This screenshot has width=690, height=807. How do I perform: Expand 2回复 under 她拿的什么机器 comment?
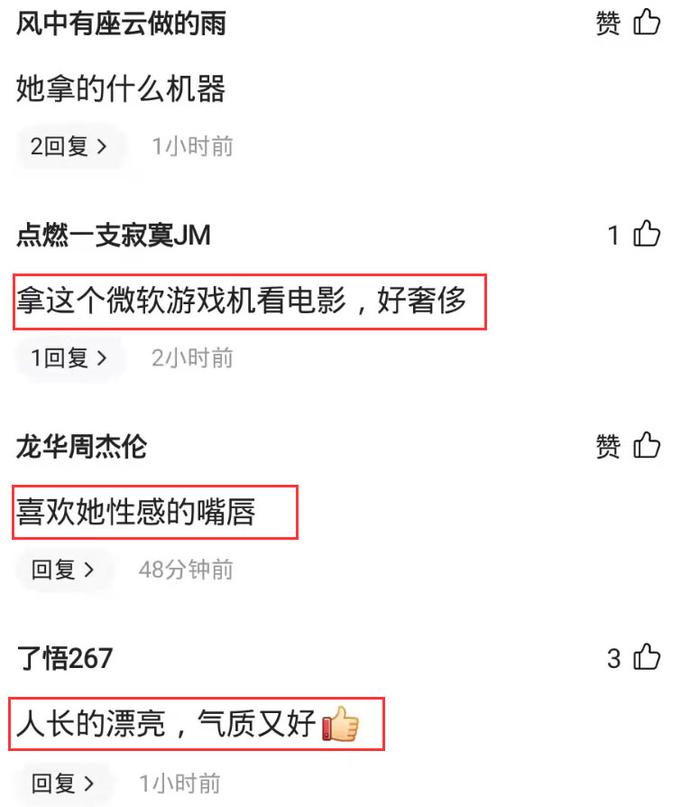[68, 147]
